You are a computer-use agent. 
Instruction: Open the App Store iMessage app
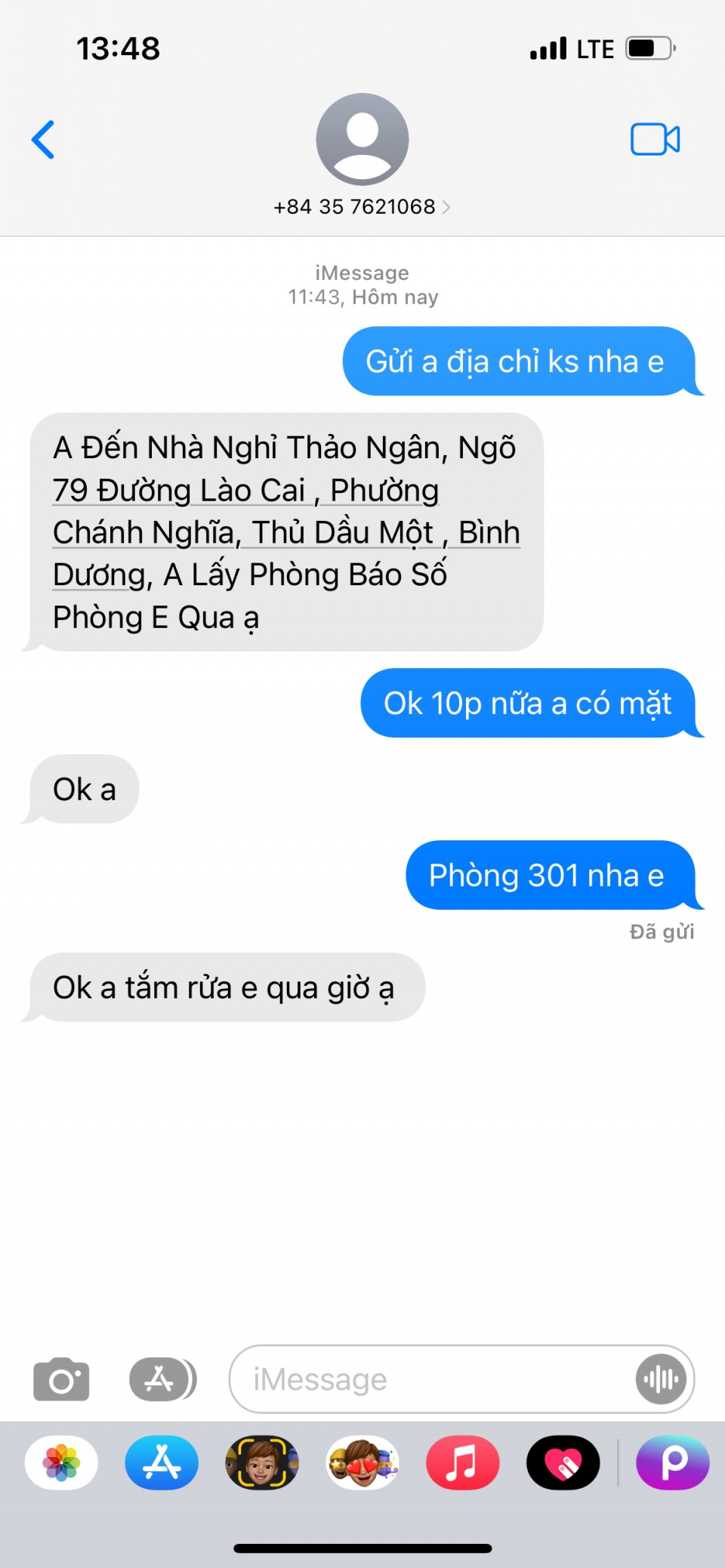pos(162,1463)
